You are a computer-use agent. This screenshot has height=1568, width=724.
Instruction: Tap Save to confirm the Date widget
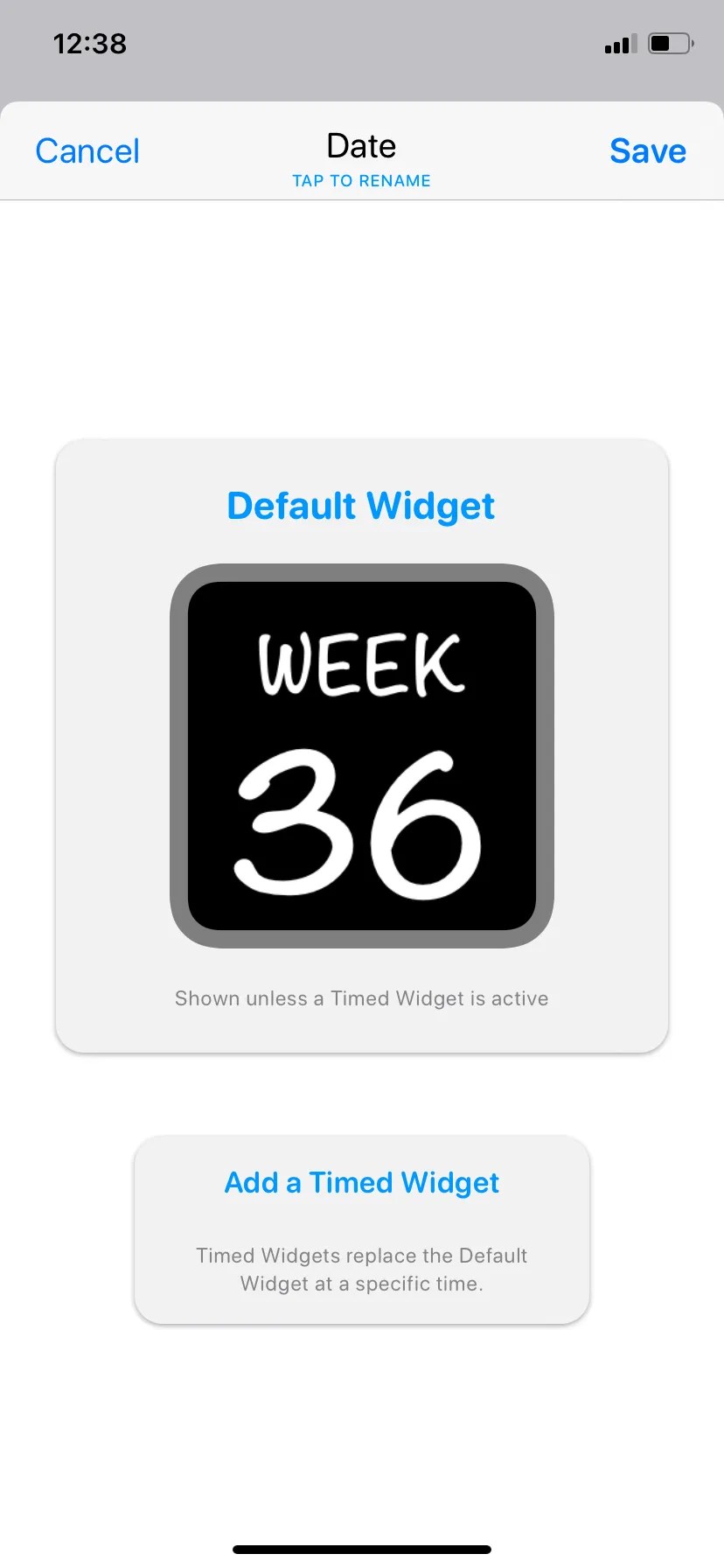(x=647, y=150)
